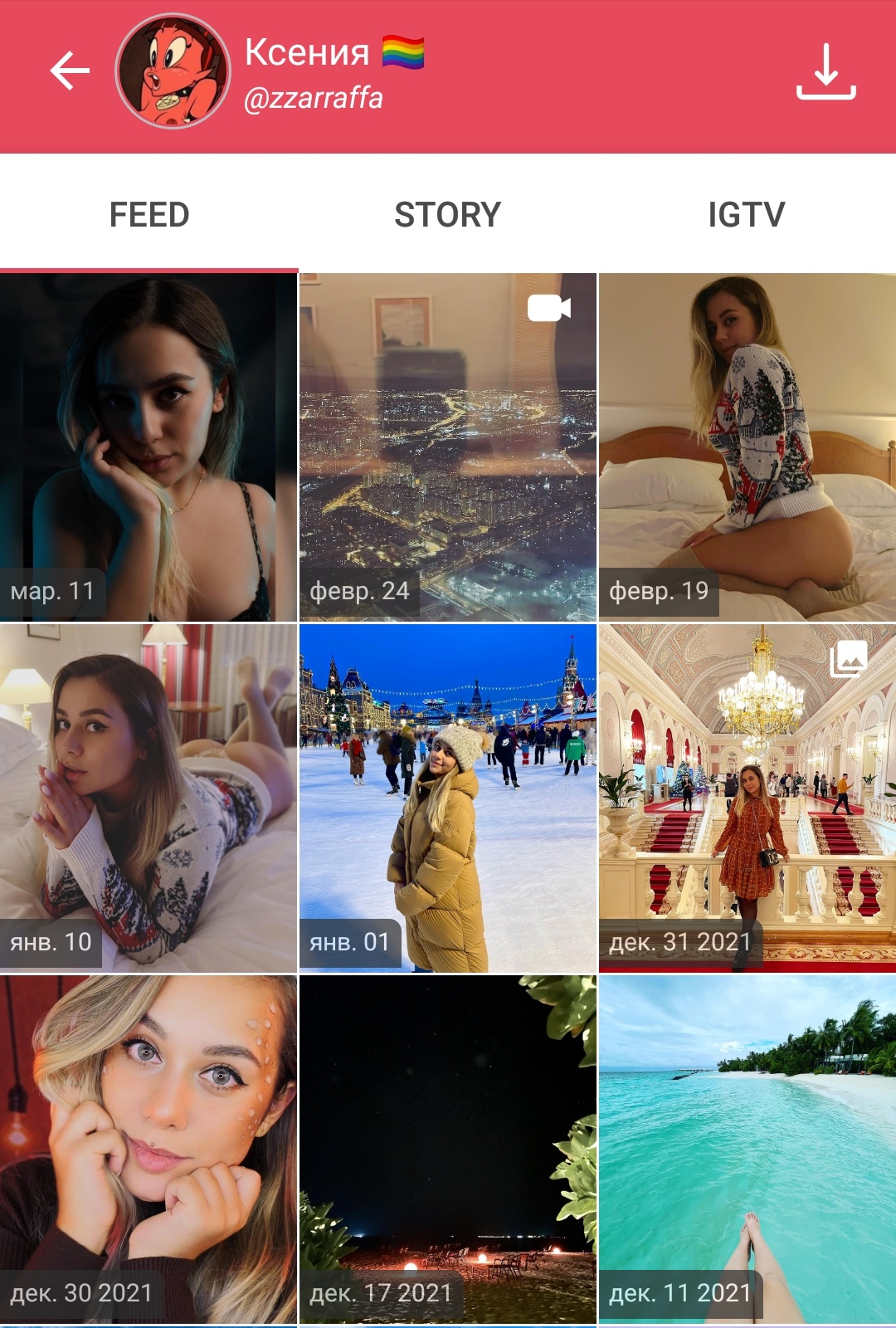
Task: Open the @zzarraffa profile avatar
Action: (x=173, y=71)
